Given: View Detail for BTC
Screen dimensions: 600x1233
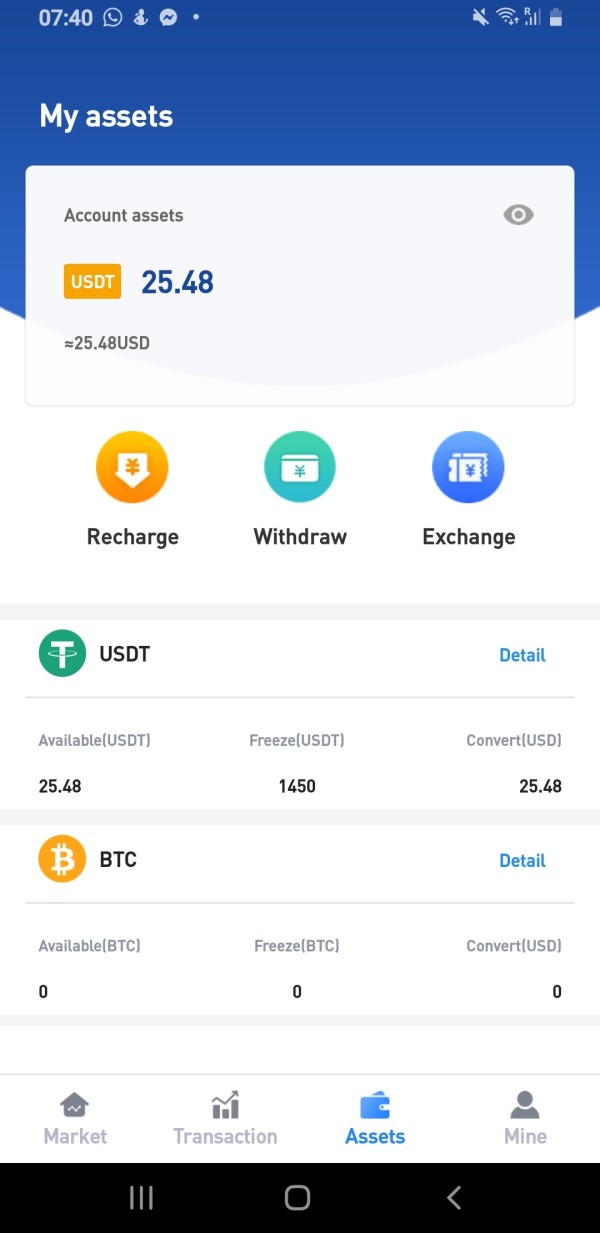Looking at the screenshot, I should 522,860.
